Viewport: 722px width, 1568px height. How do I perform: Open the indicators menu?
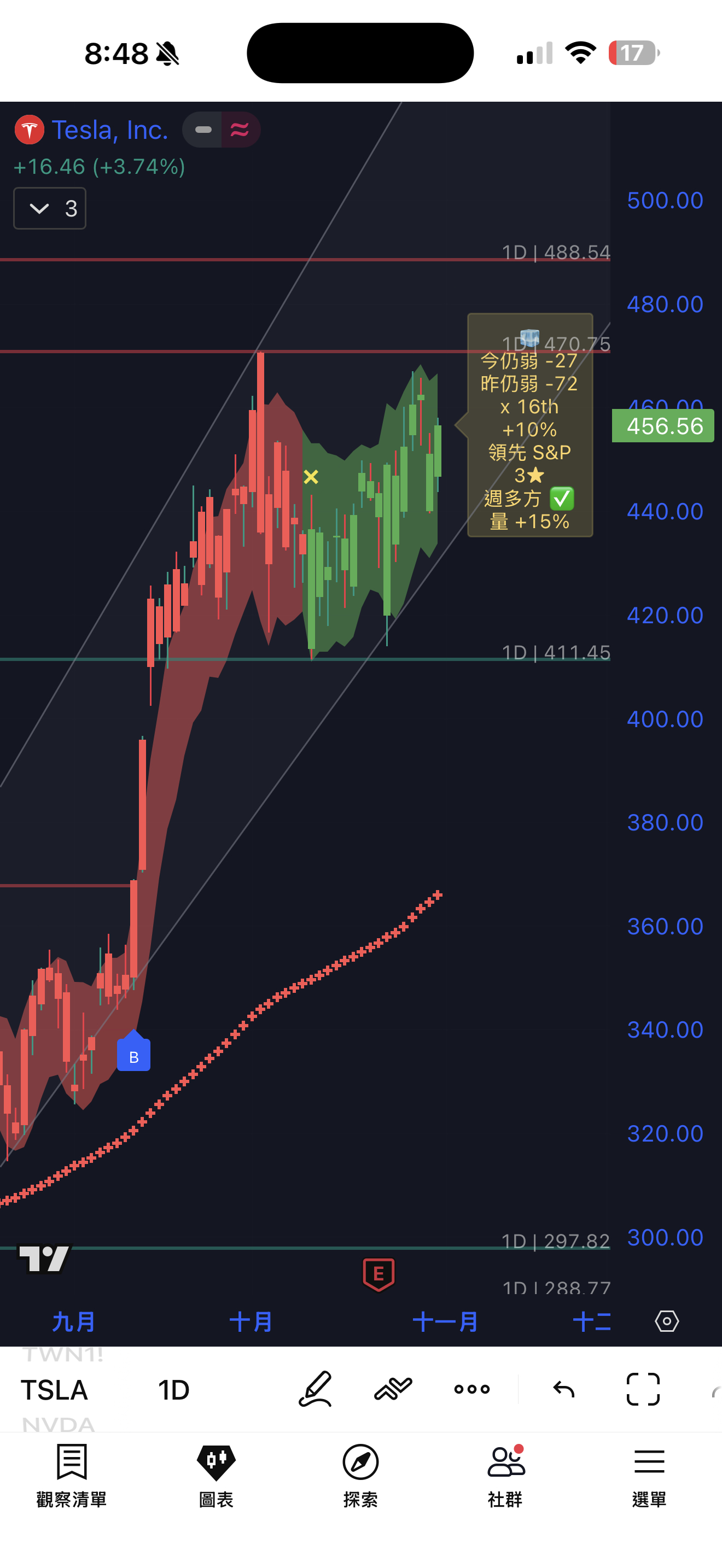pos(393,1389)
